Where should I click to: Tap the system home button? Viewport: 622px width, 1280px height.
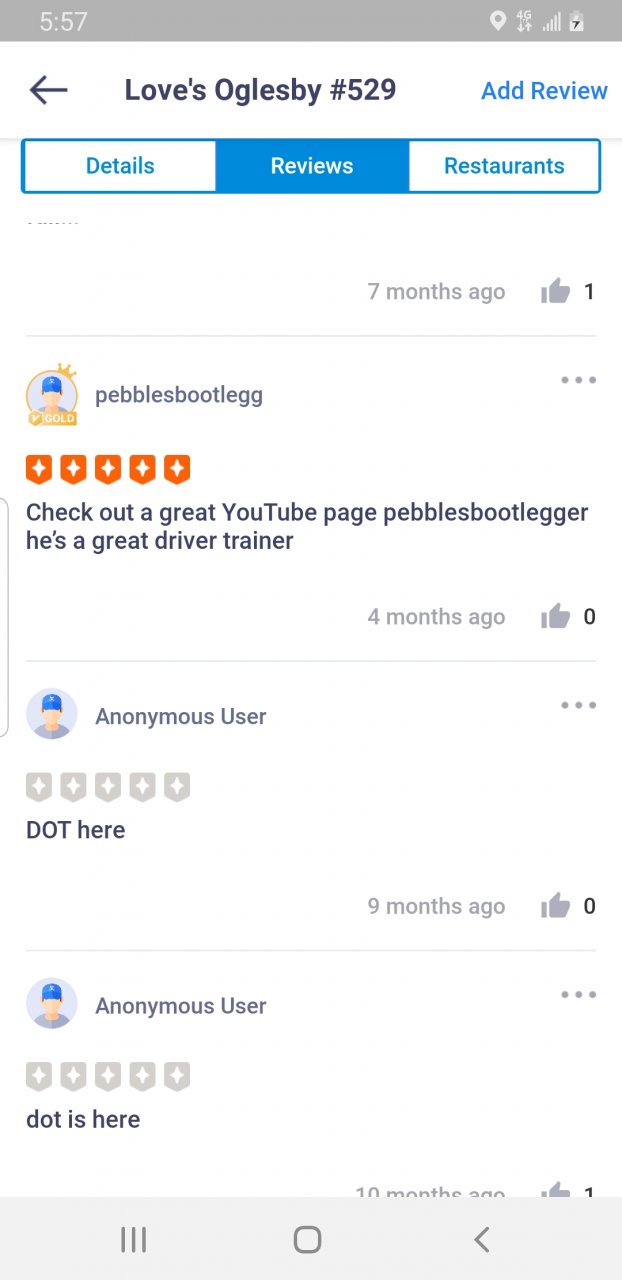pos(308,1240)
